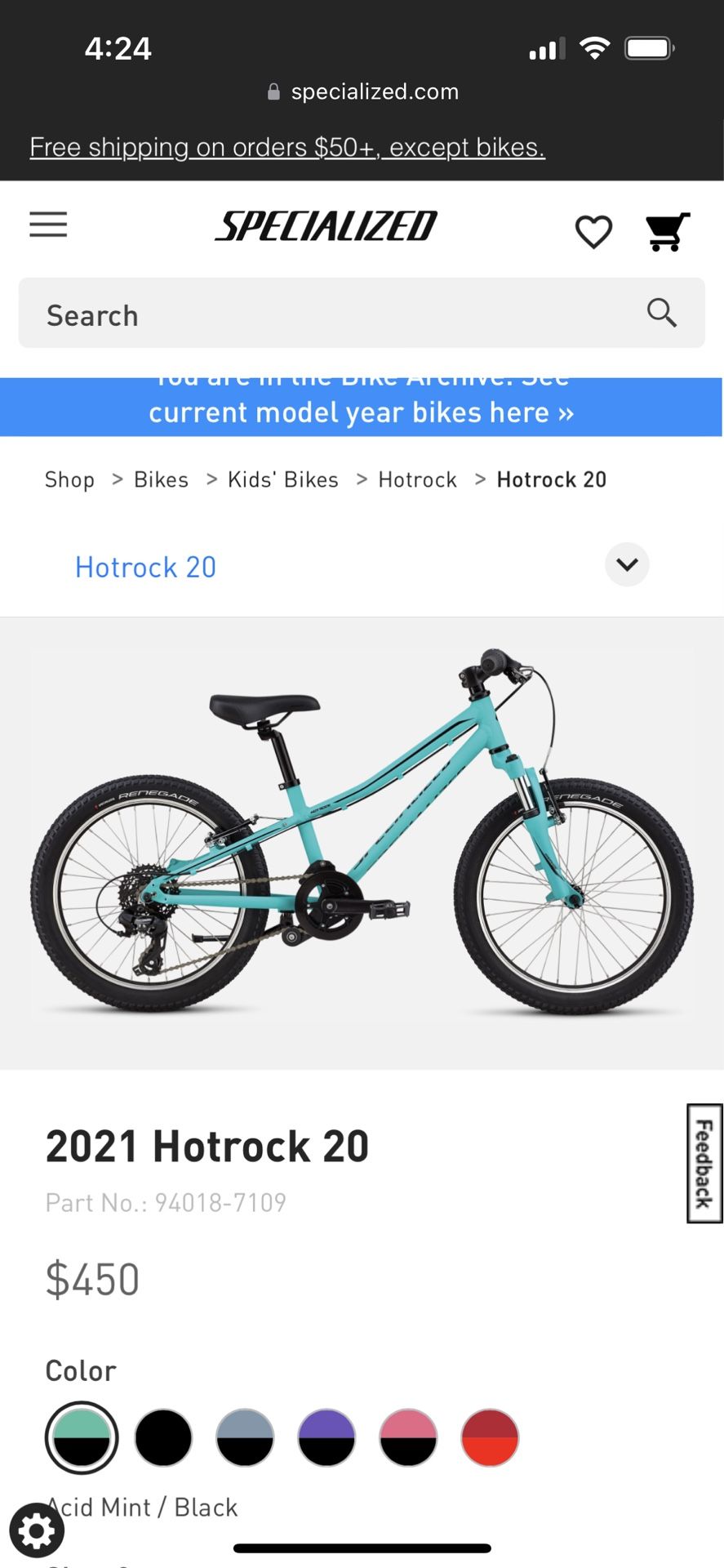Open the shopping cart
The width and height of the screenshot is (724, 1568).
click(x=668, y=232)
